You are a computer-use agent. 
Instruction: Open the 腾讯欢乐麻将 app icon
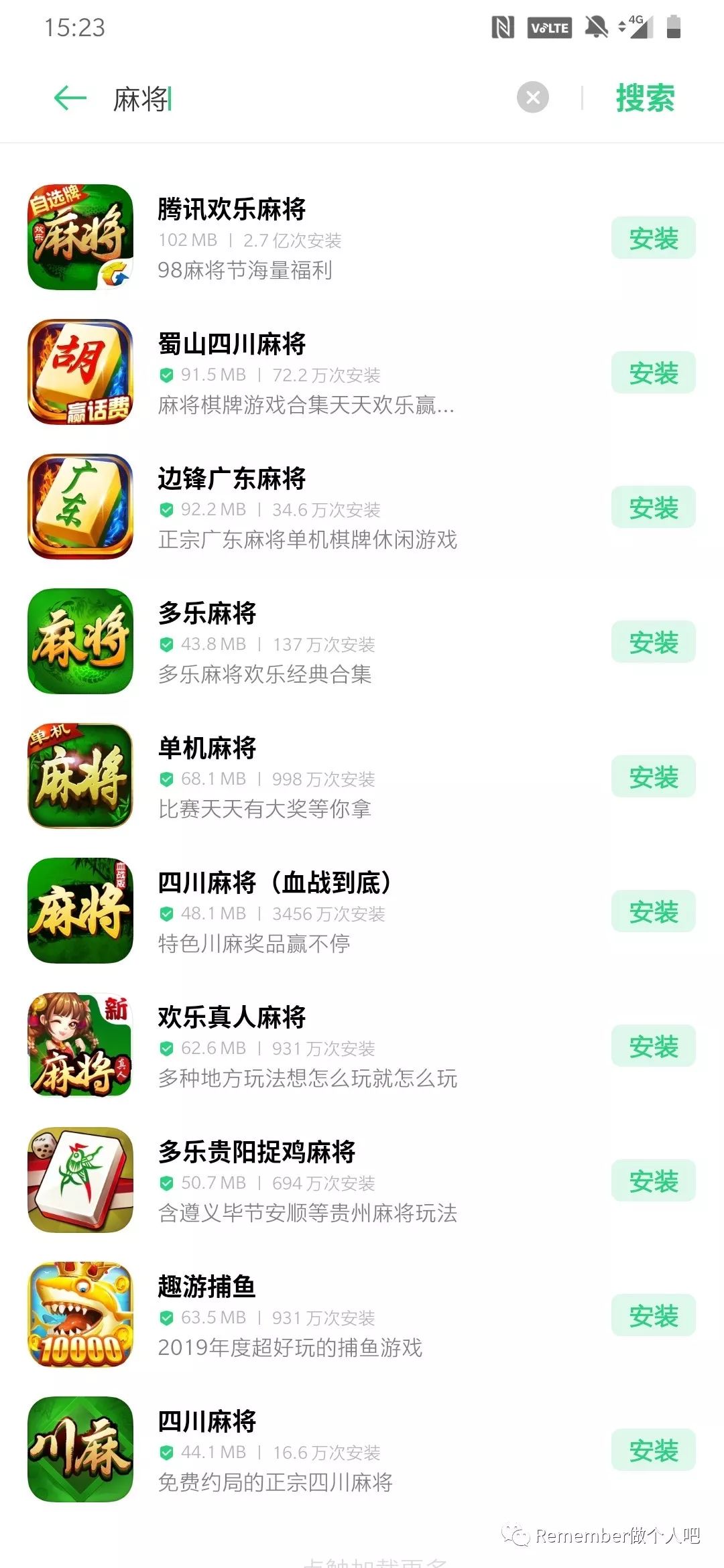[x=80, y=237]
